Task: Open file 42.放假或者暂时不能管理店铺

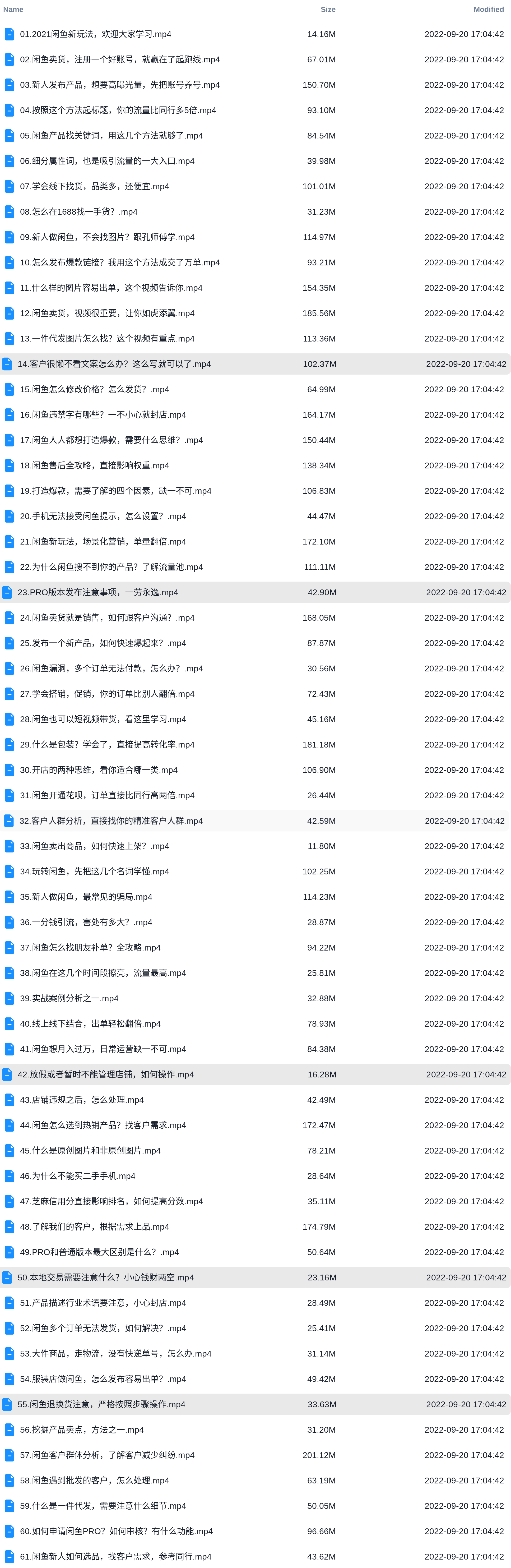Action: (x=106, y=1074)
